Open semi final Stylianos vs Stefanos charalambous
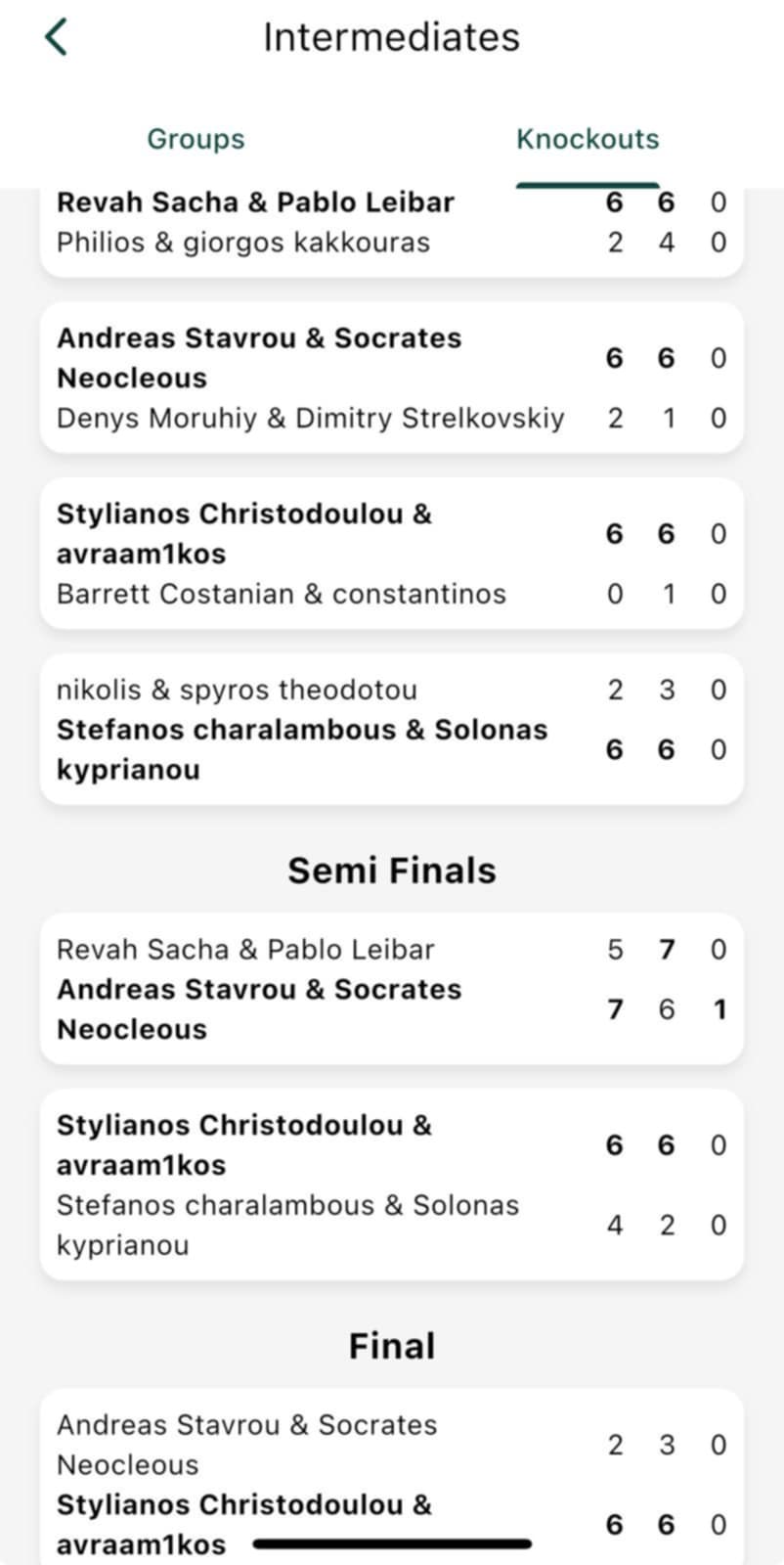The width and height of the screenshot is (784, 1565). pos(391,1185)
